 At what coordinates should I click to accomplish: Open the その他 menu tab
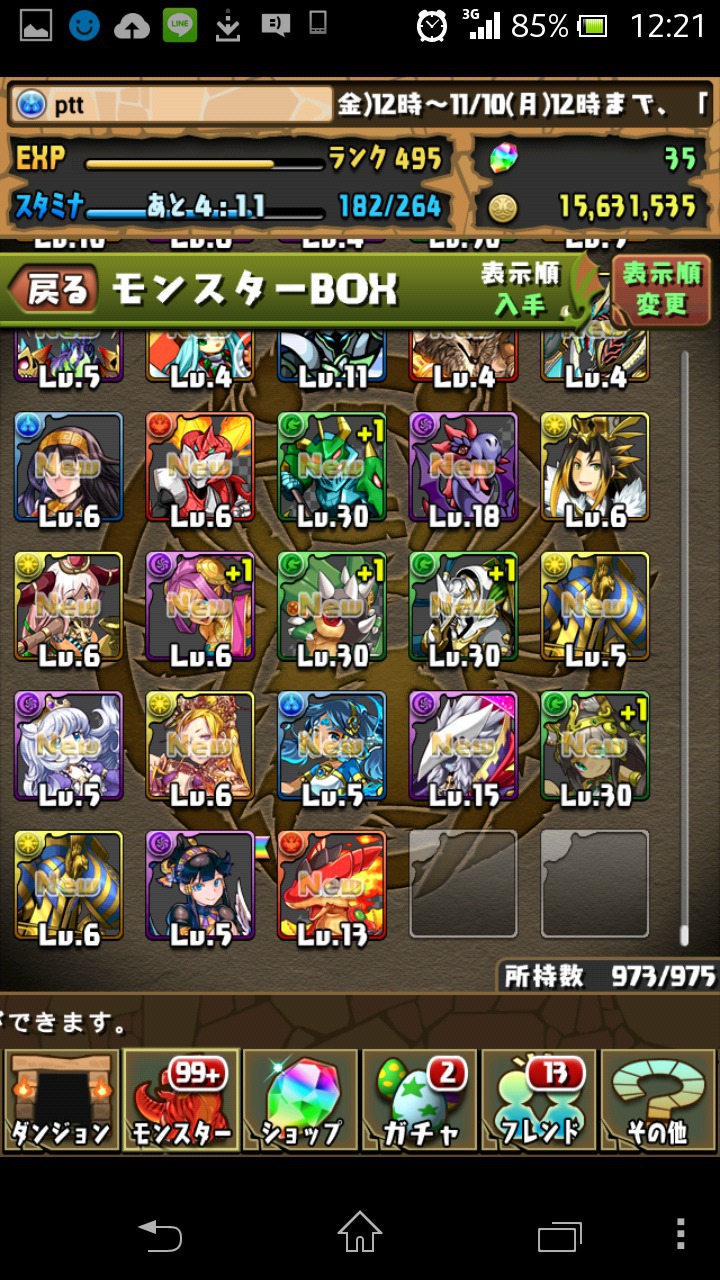coord(658,1100)
